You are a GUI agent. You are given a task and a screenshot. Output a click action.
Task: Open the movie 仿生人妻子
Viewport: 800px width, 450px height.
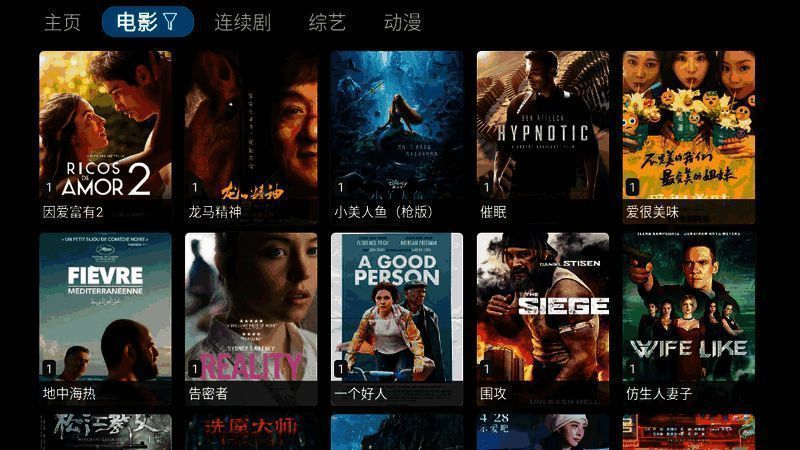pyautogui.click(x=689, y=318)
